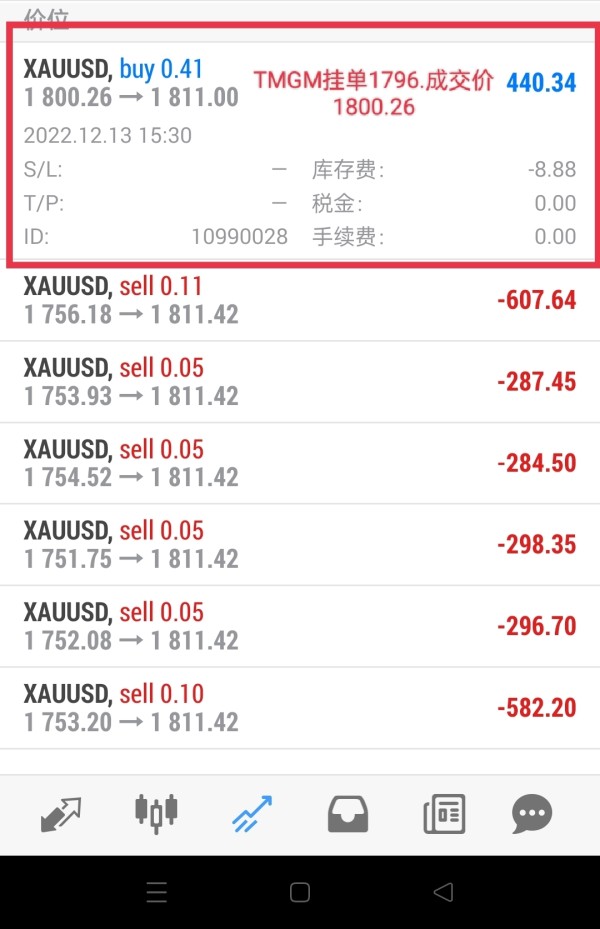Go to the News tab
600x929 pixels.
pos(443,814)
